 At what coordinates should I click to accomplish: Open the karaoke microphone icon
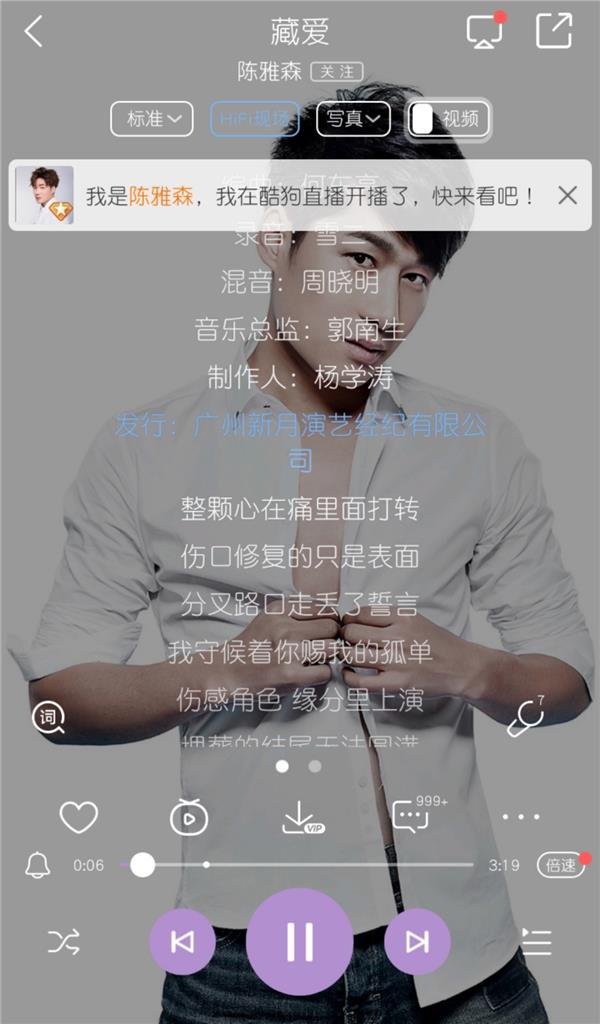click(526, 716)
